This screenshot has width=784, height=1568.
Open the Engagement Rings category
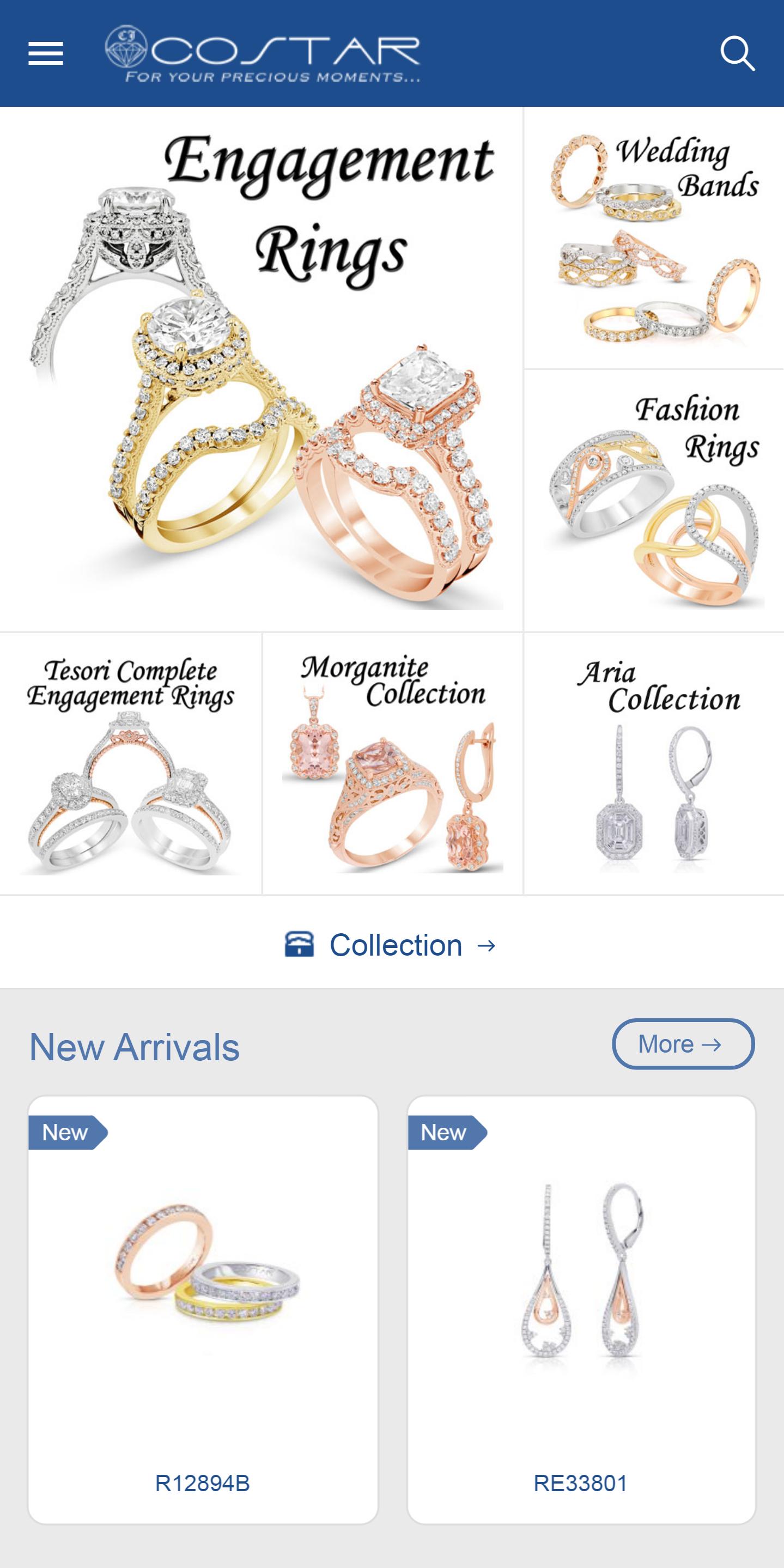pos(260,369)
